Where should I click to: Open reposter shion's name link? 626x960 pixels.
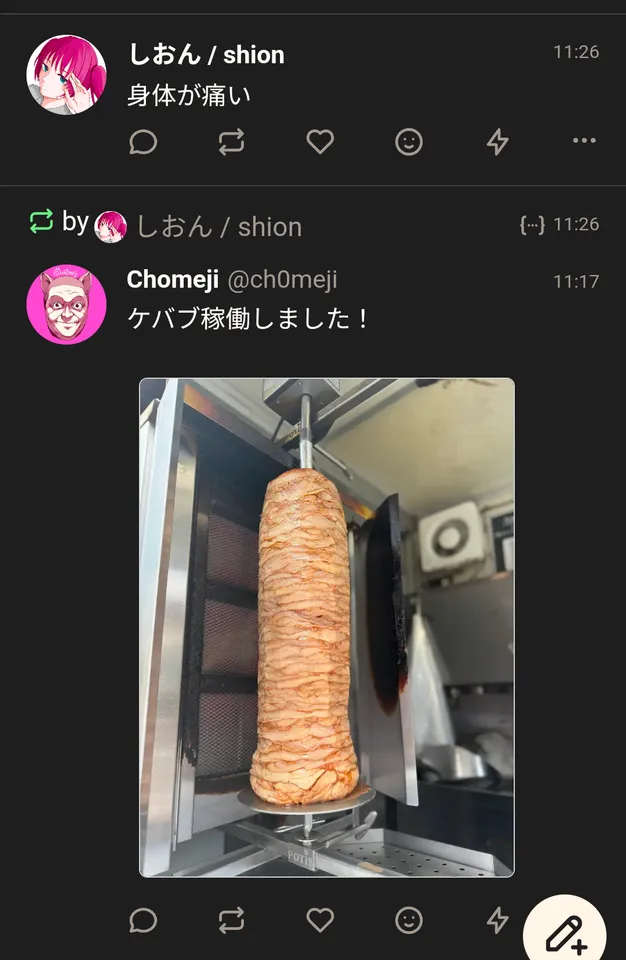point(218,227)
